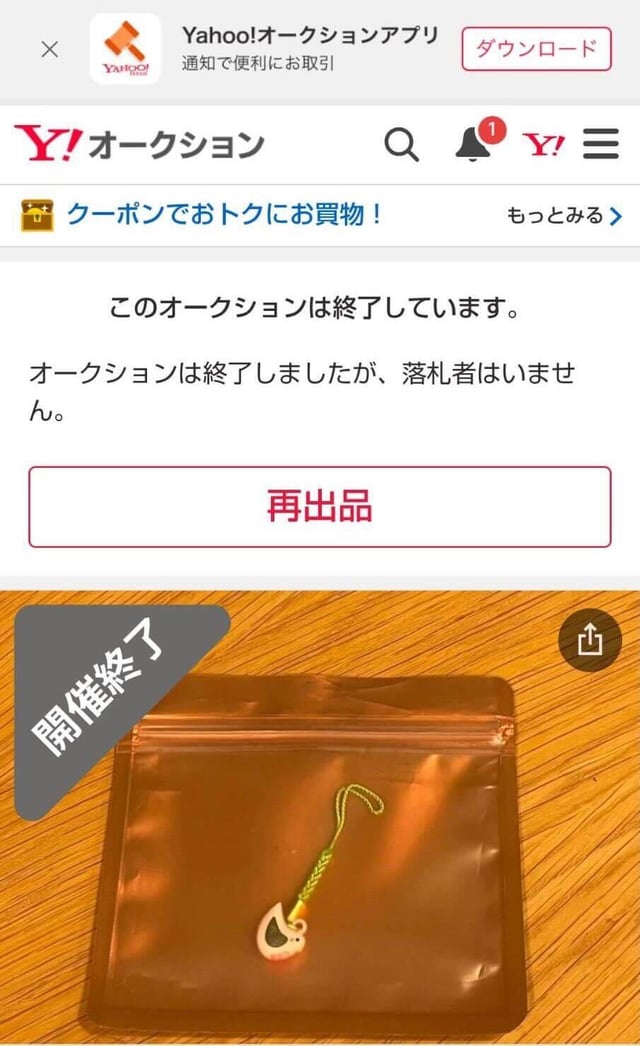Open the notifications bell
The image size is (640, 1046).
click(474, 146)
